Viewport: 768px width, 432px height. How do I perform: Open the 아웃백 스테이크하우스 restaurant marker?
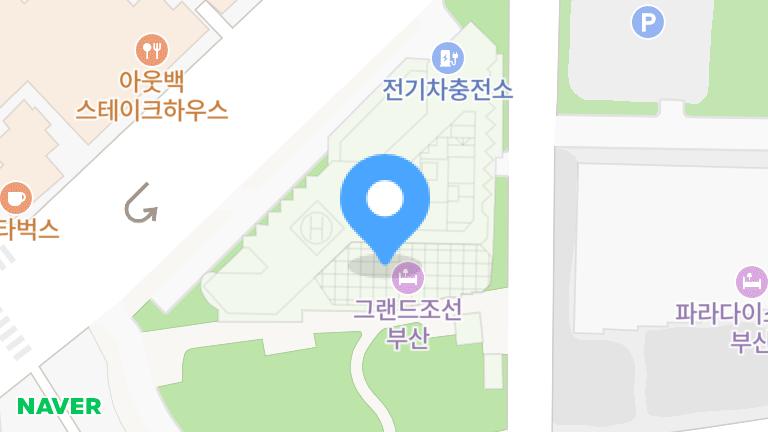pos(152,49)
